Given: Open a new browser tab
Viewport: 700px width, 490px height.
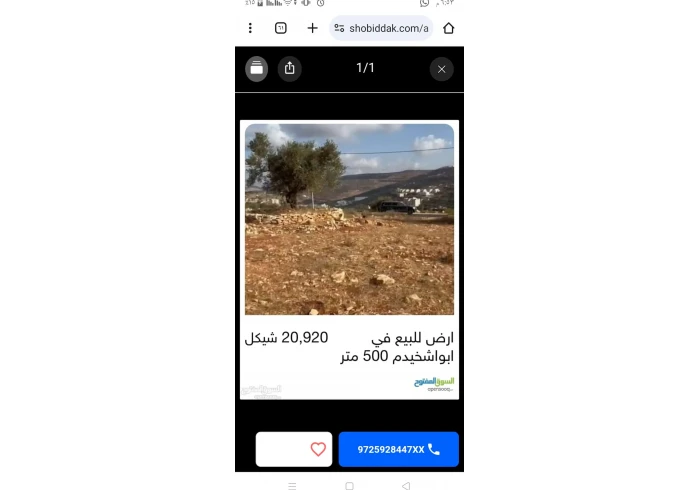Looking at the screenshot, I should [x=312, y=28].
